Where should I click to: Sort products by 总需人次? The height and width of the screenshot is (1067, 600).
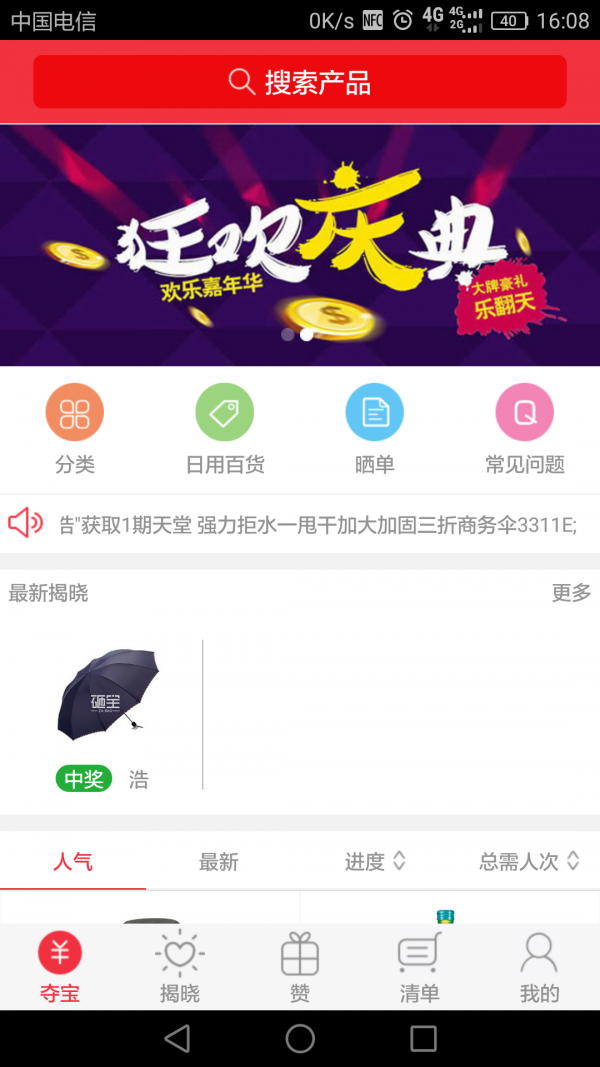click(x=528, y=861)
